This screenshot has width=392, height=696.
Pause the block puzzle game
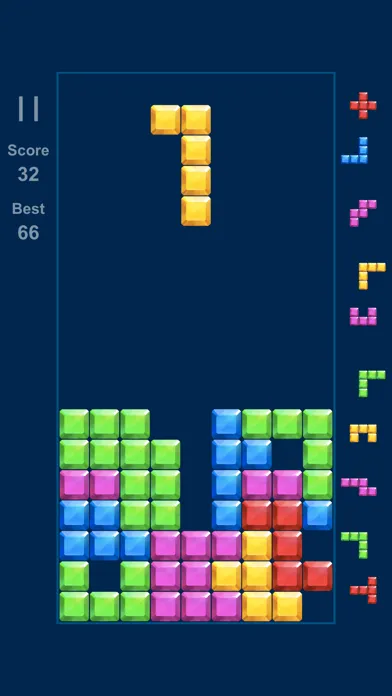[28, 109]
